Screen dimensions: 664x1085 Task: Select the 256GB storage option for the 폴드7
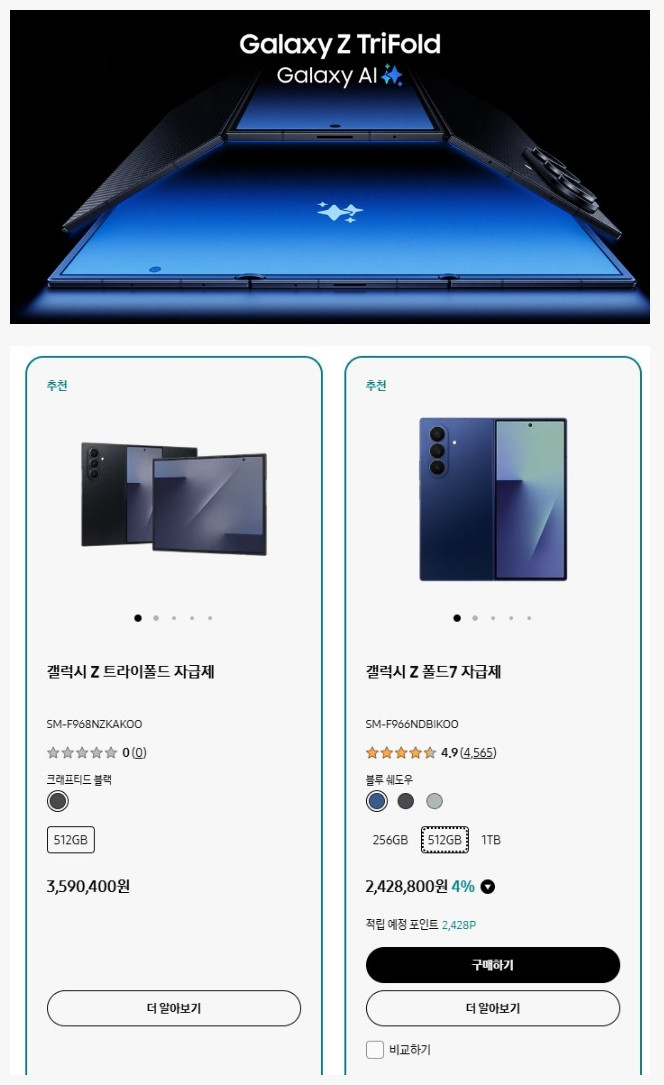390,840
